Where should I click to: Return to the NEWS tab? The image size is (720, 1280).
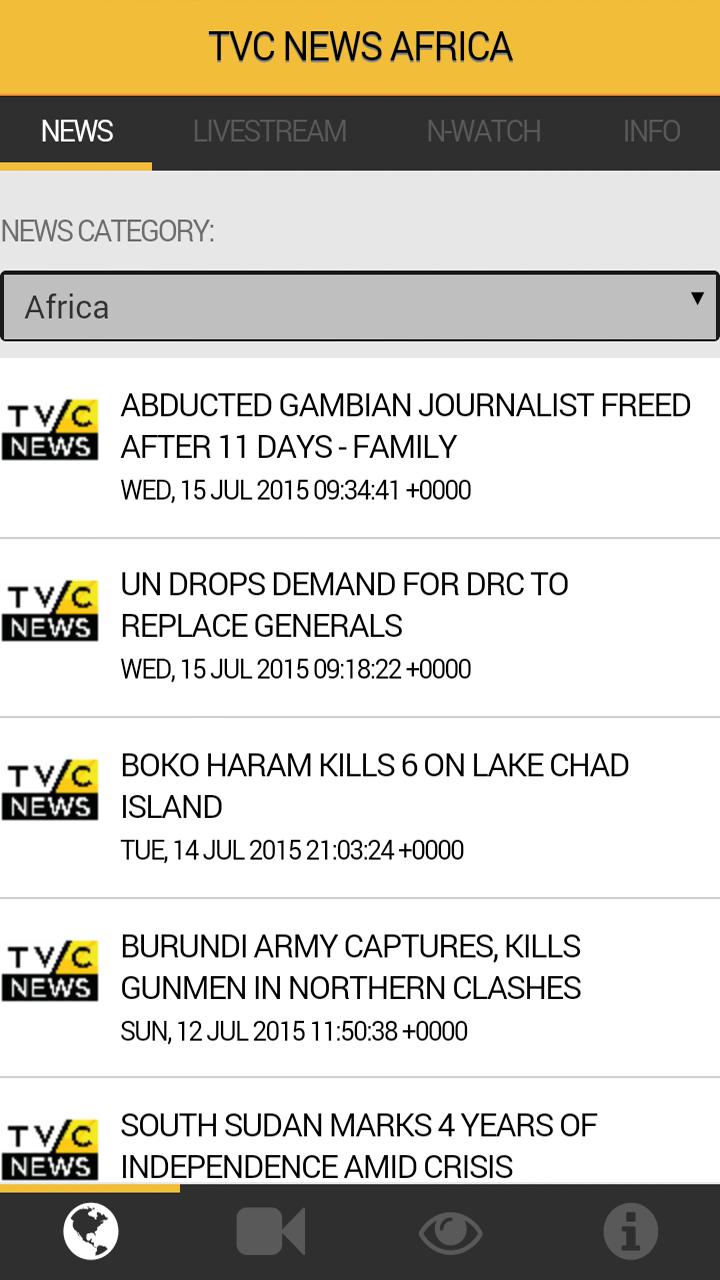(77, 131)
